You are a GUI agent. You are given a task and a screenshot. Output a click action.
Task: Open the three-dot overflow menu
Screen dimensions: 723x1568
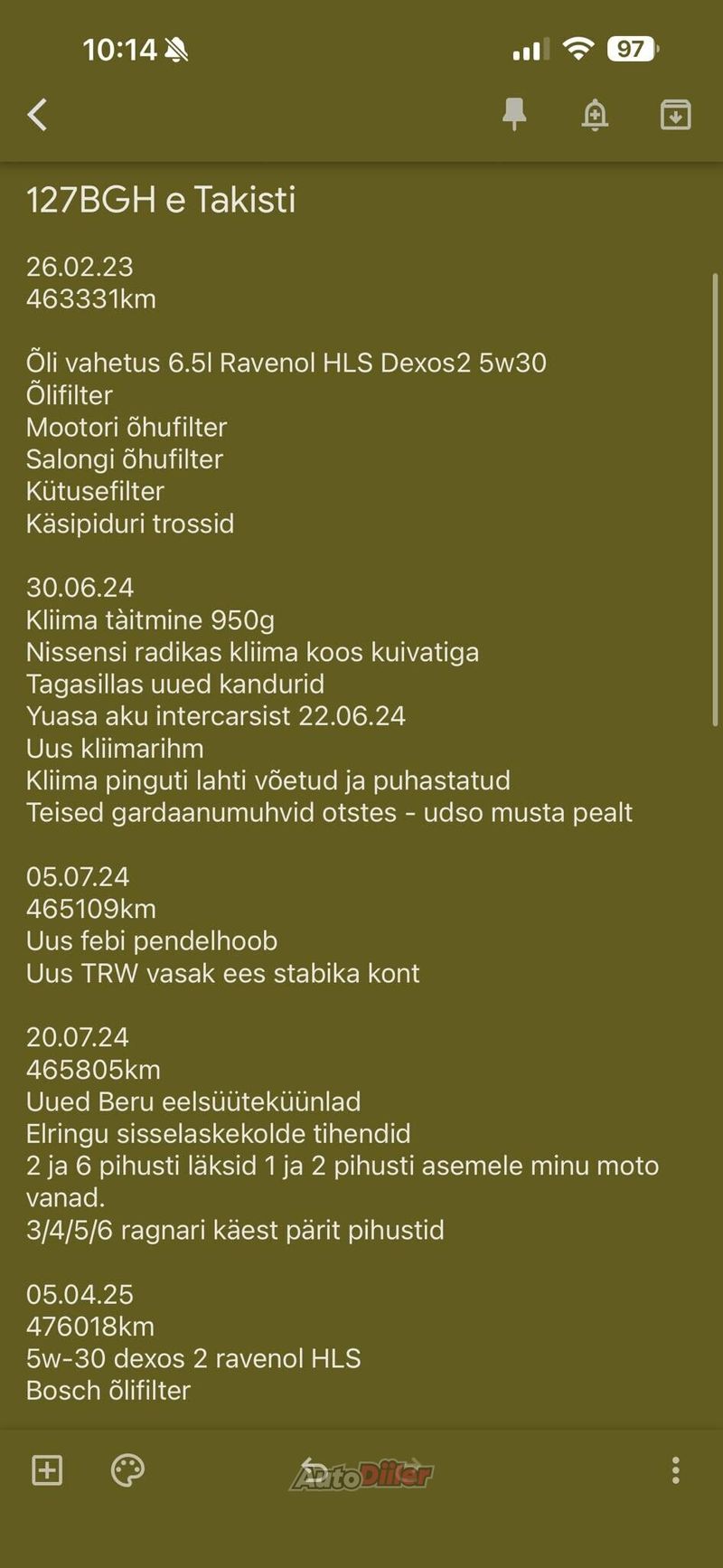pos(675,1470)
